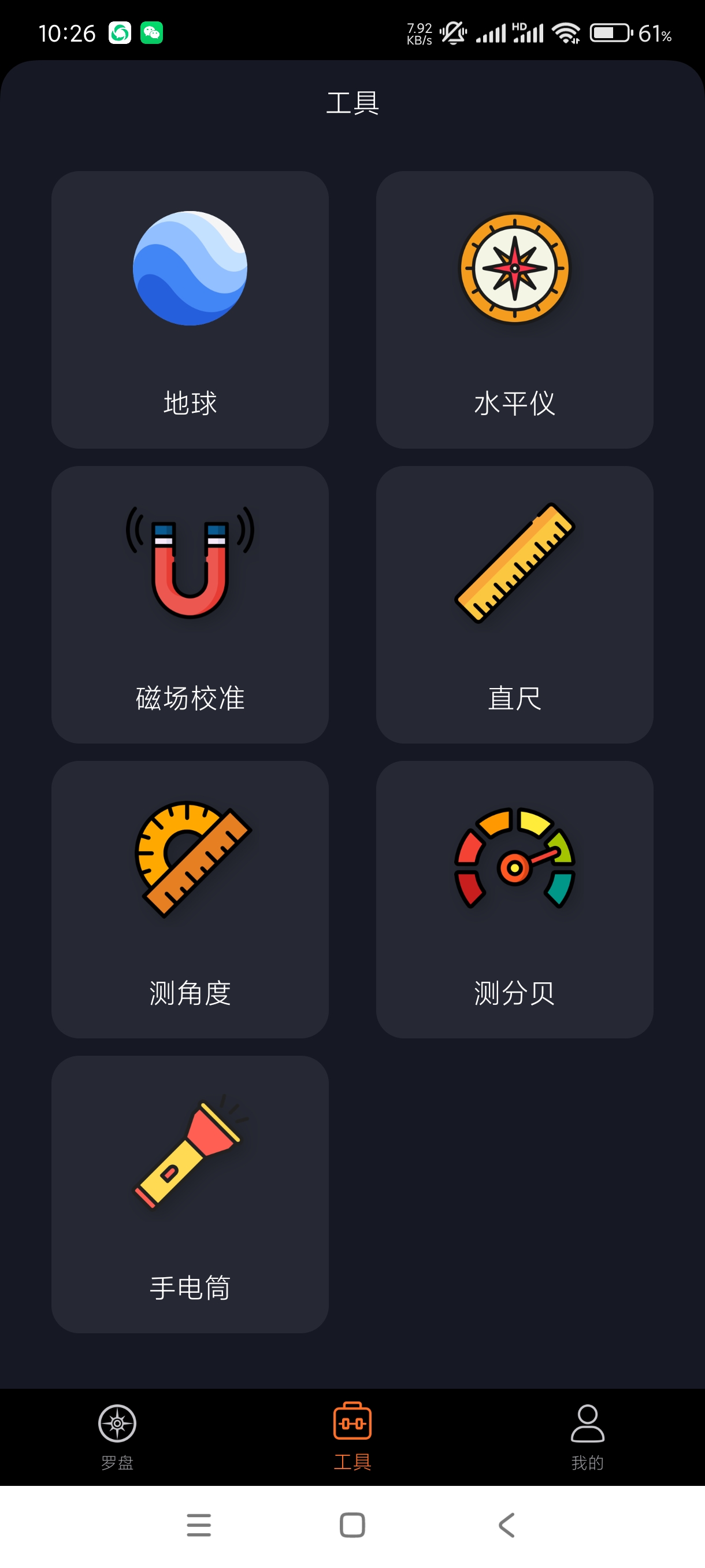
Task: Turn on the 手电筒 flashlight icon
Action: pyautogui.click(x=189, y=1156)
